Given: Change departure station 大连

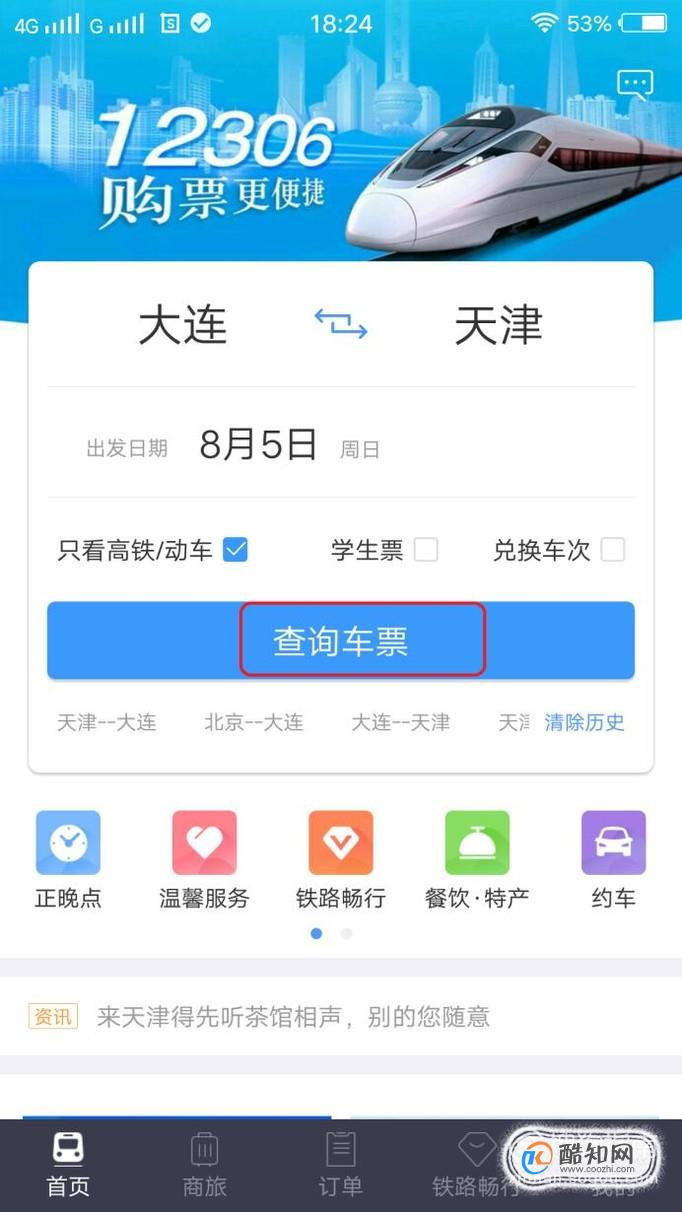Looking at the screenshot, I should 183,326.
